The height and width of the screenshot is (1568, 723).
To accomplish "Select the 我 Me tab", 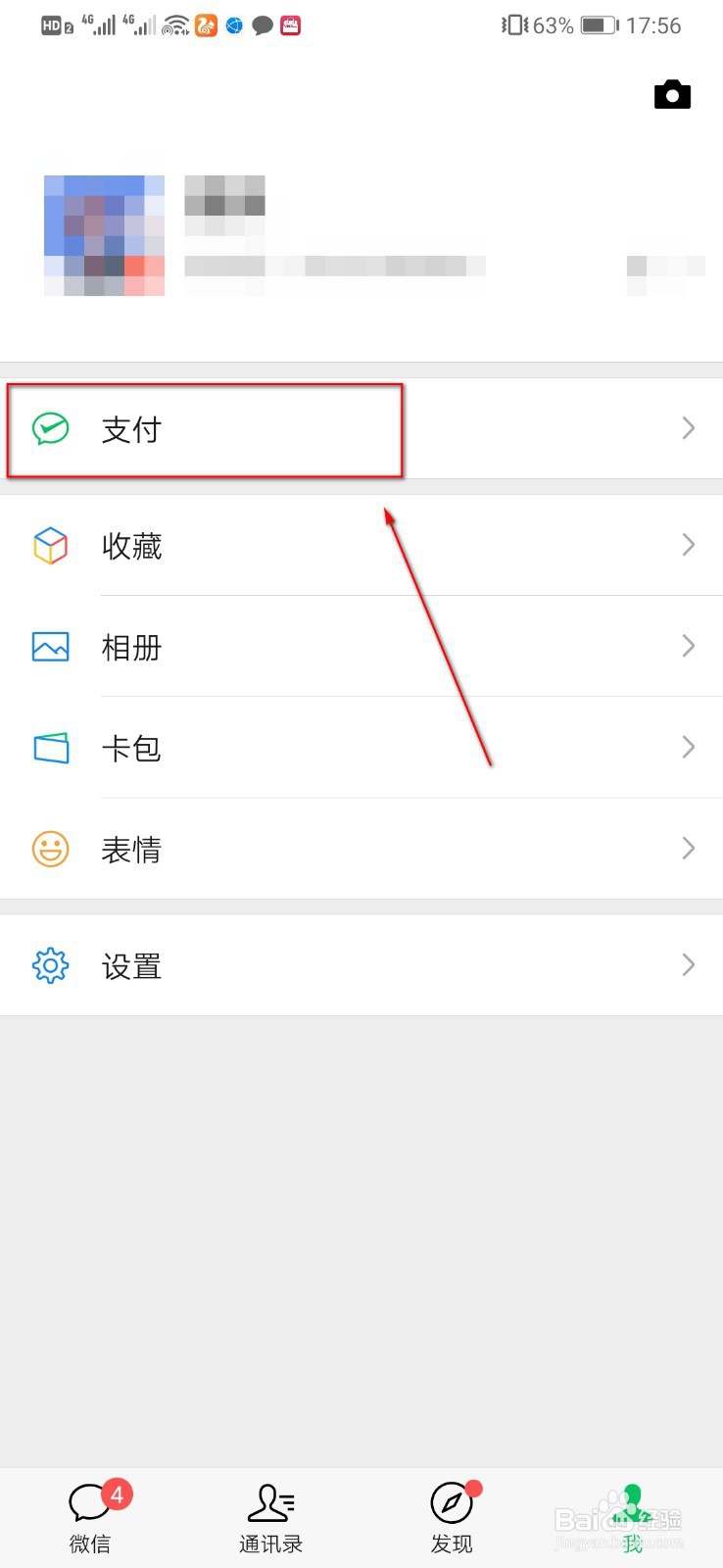I will pyautogui.click(x=632, y=1514).
